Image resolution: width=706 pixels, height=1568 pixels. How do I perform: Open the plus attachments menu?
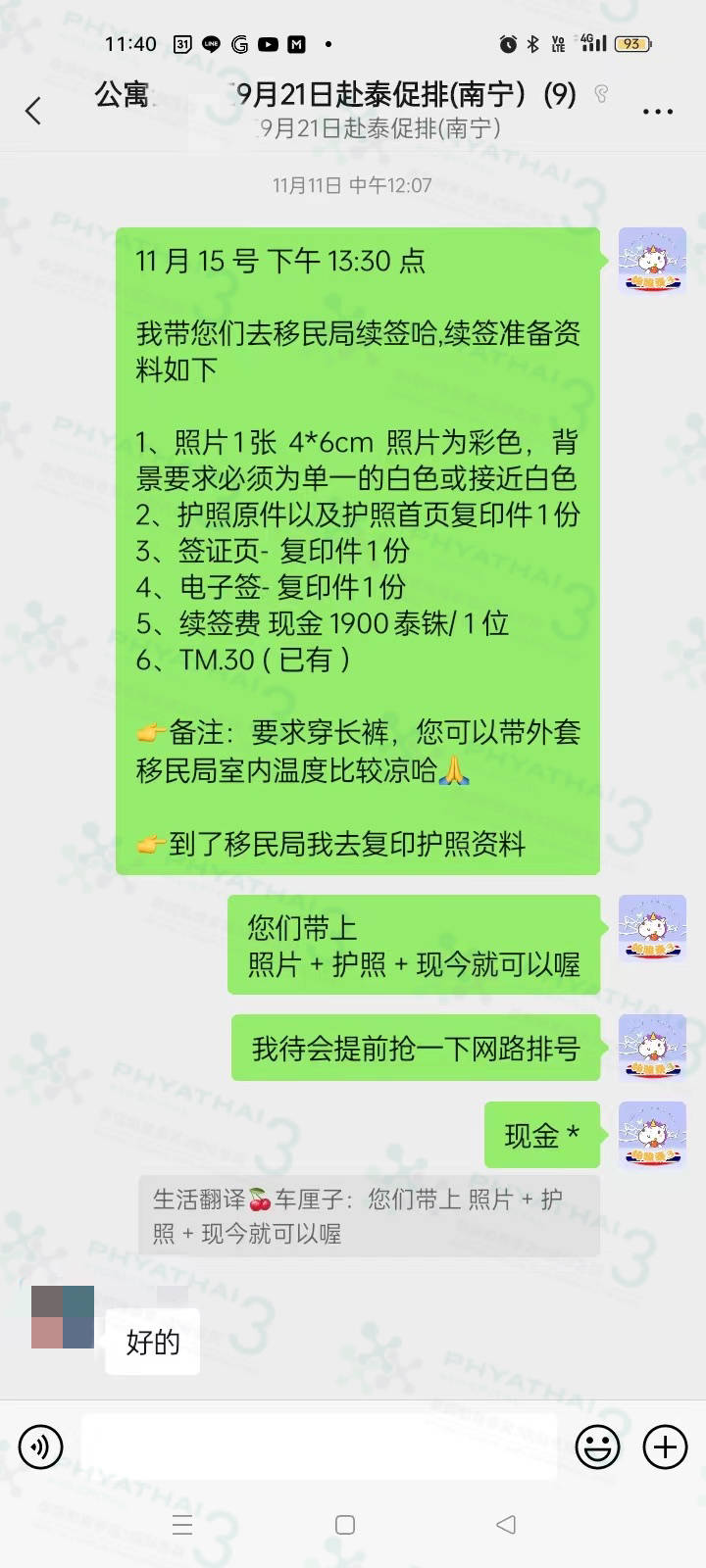click(664, 1446)
